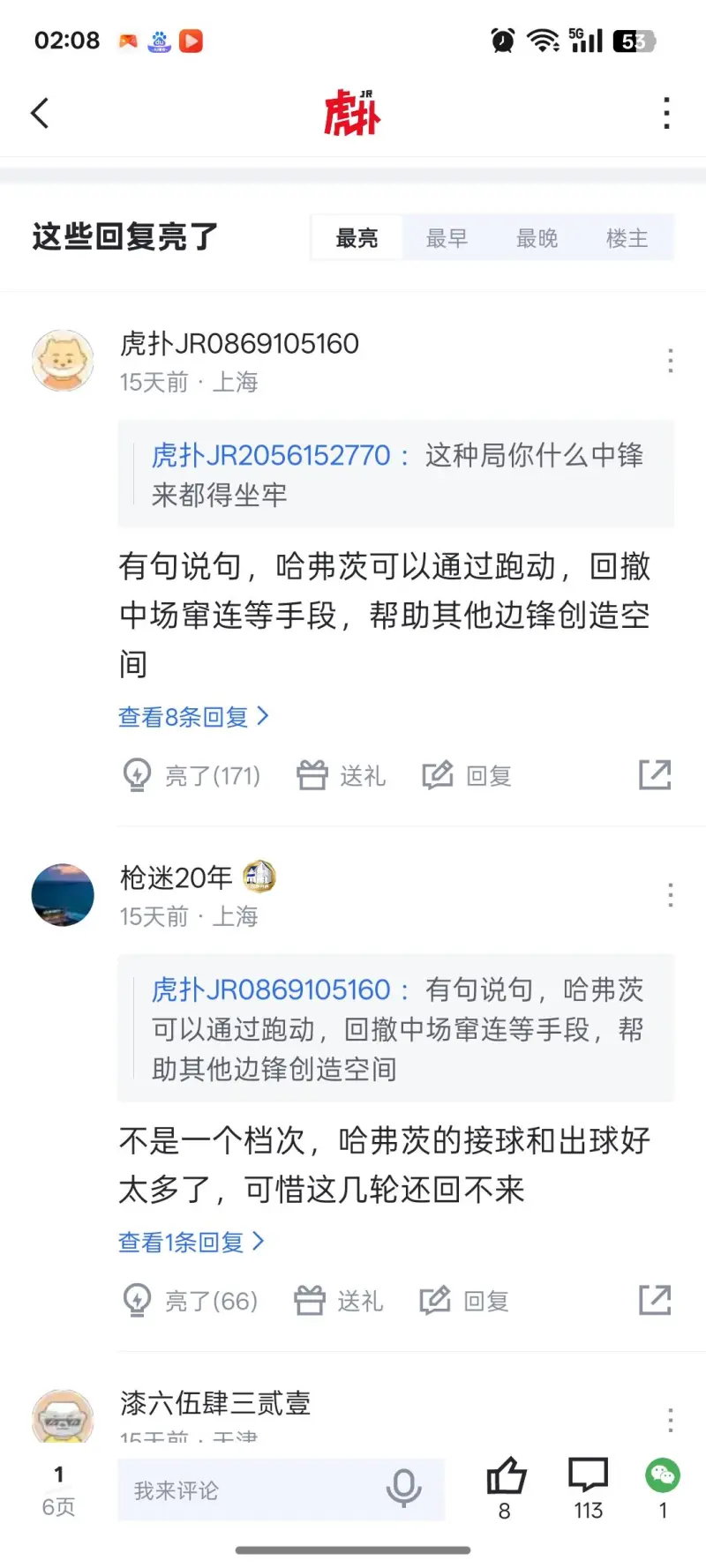Go back using the top-left arrow
Image resolution: width=706 pixels, height=1568 pixels.
[40, 113]
